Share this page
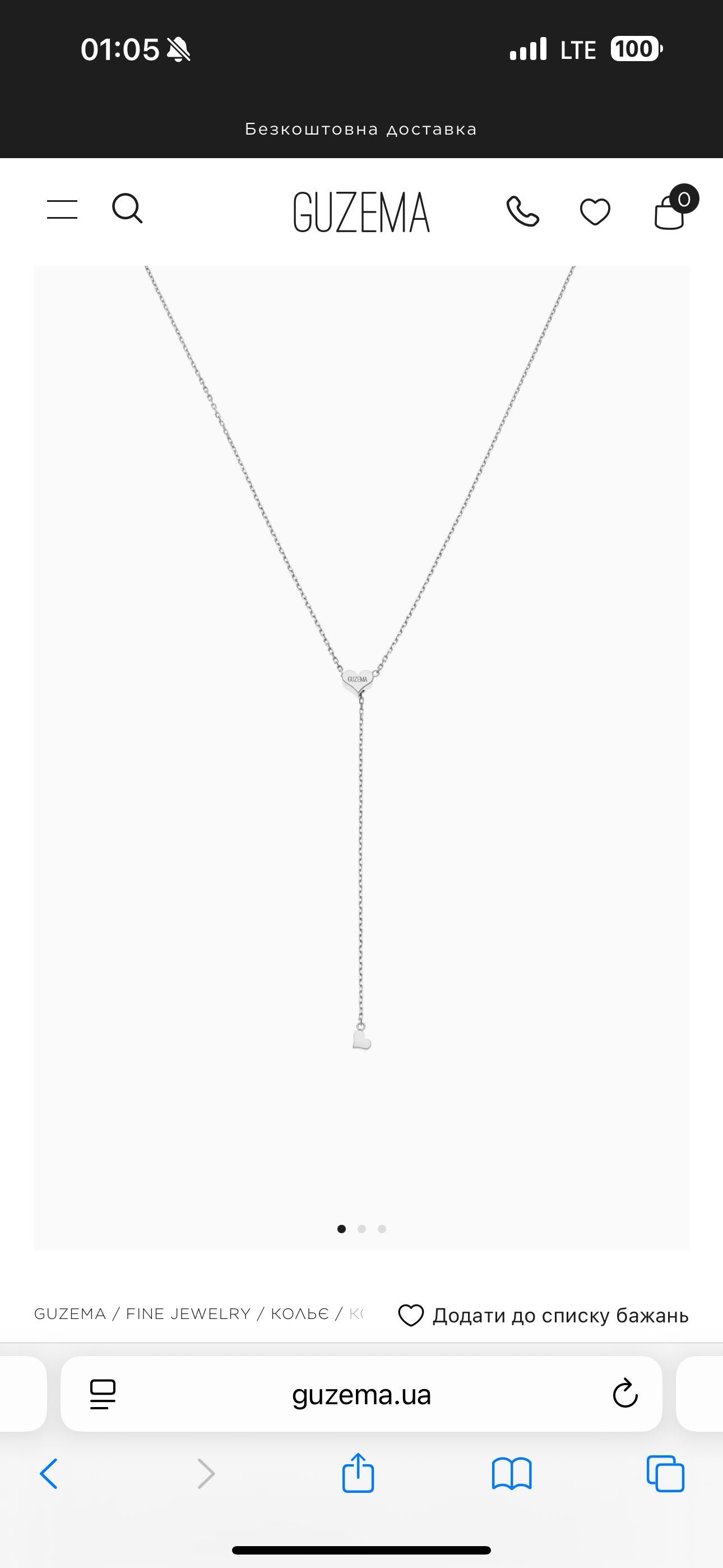Screen dimensions: 723x1568 click(x=358, y=1473)
